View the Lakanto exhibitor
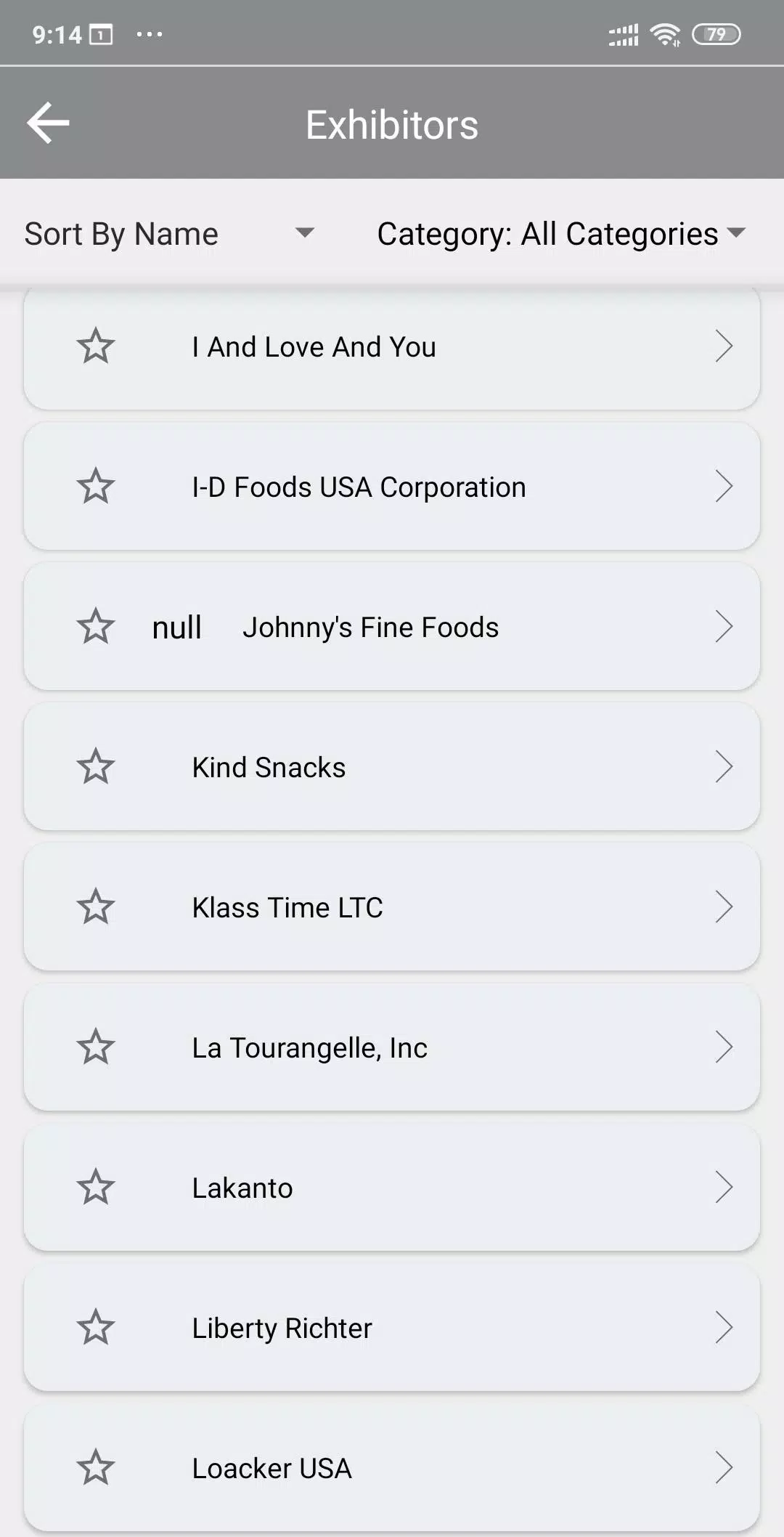The image size is (784, 1537). pos(392,1188)
